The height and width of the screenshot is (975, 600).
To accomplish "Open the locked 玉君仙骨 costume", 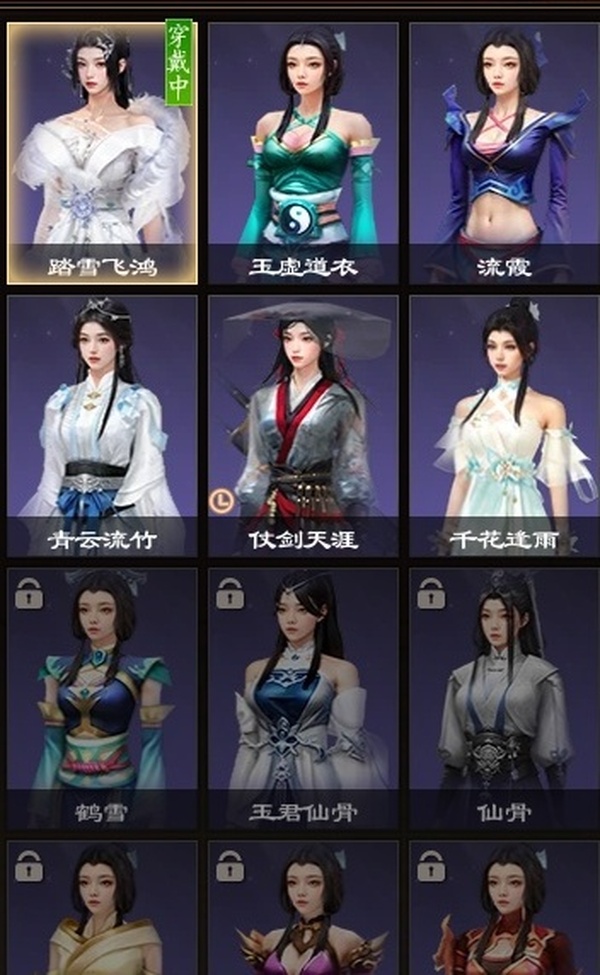I will tap(303, 697).
